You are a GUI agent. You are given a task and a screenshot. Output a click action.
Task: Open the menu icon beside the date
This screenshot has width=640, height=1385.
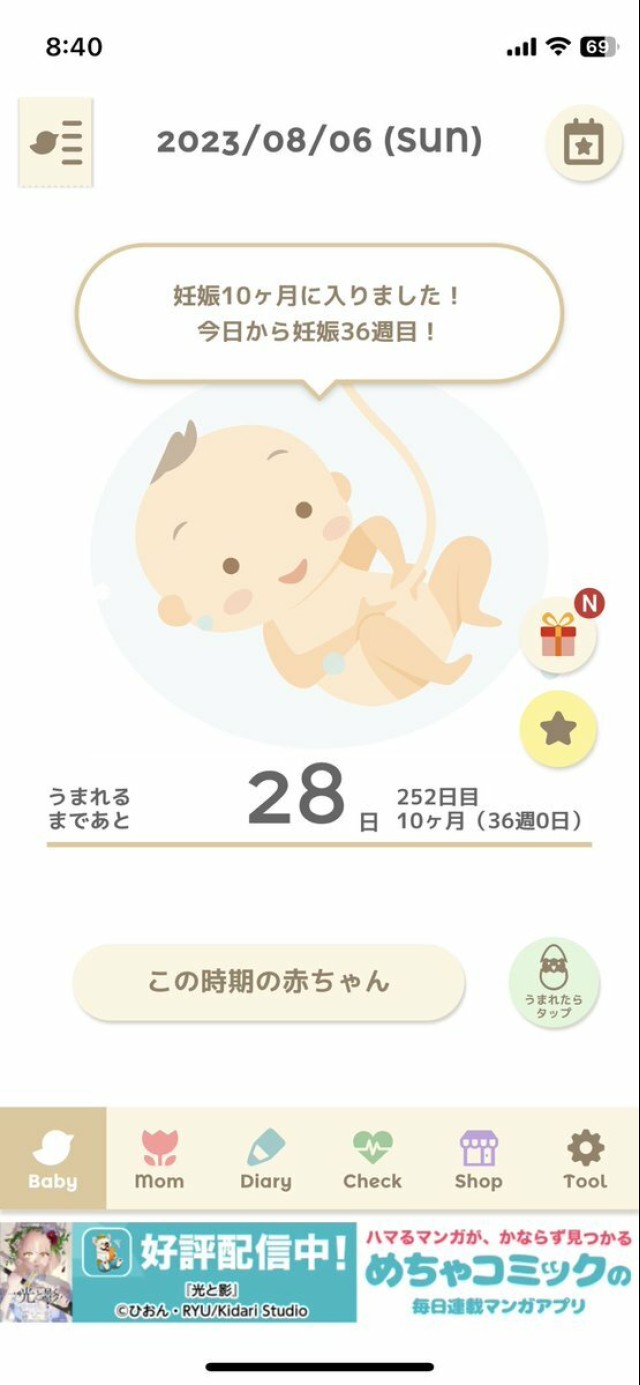tap(56, 143)
